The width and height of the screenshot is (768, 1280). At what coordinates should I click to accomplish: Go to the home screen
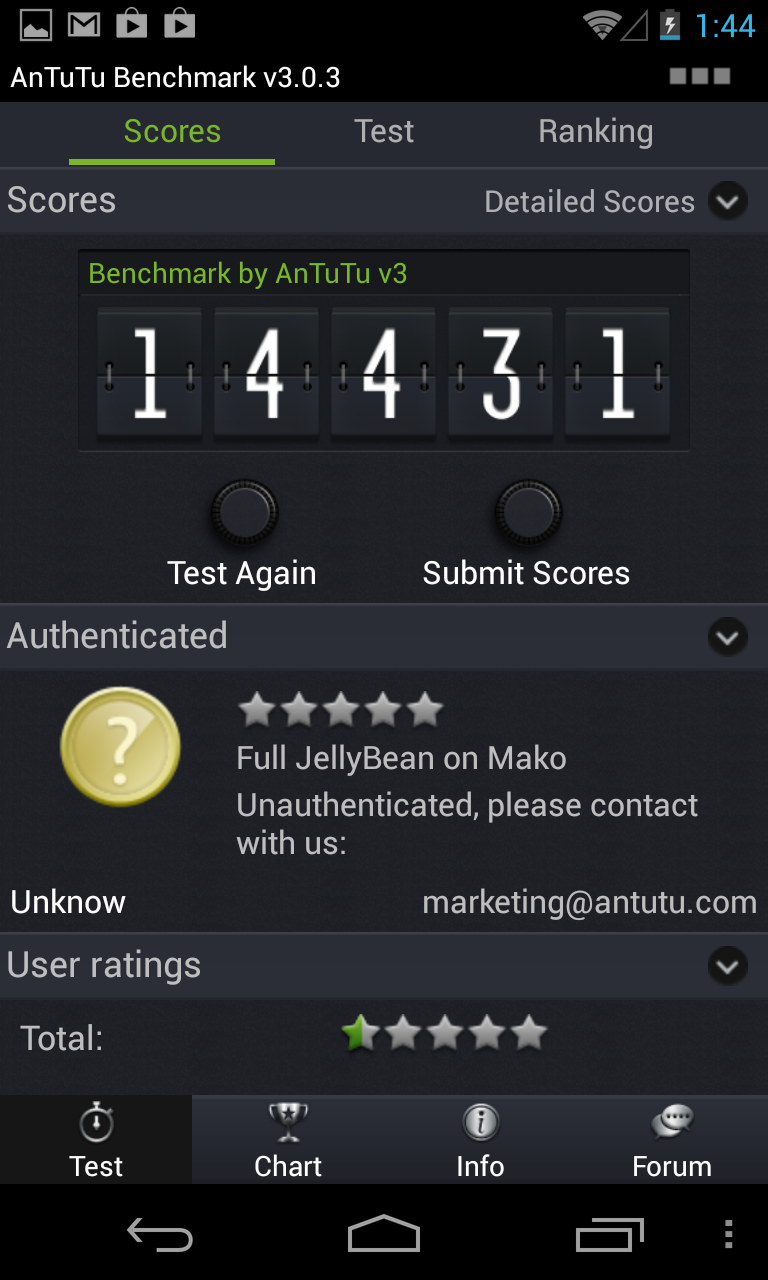384,1234
